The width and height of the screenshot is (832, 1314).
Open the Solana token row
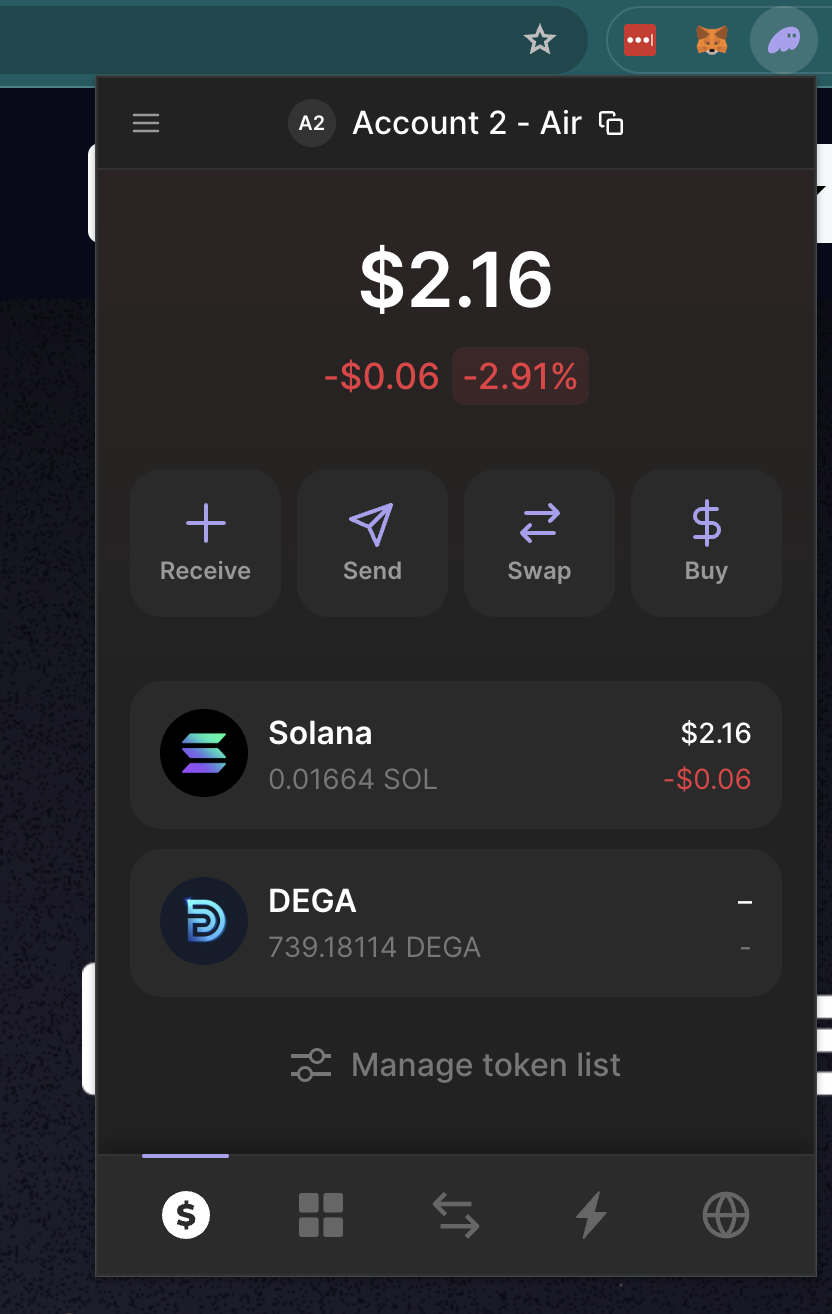[x=455, y=755]
